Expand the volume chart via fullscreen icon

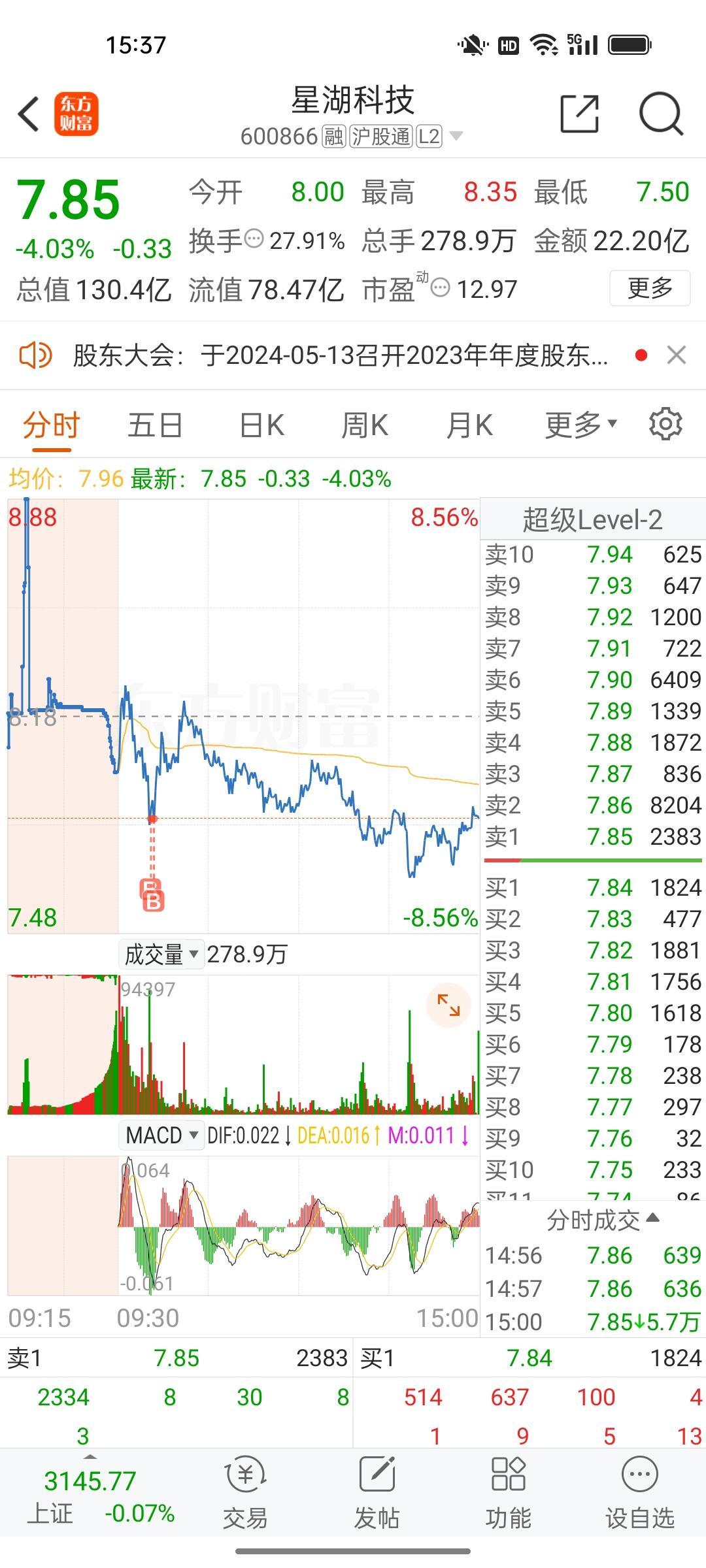point(448,1005)
